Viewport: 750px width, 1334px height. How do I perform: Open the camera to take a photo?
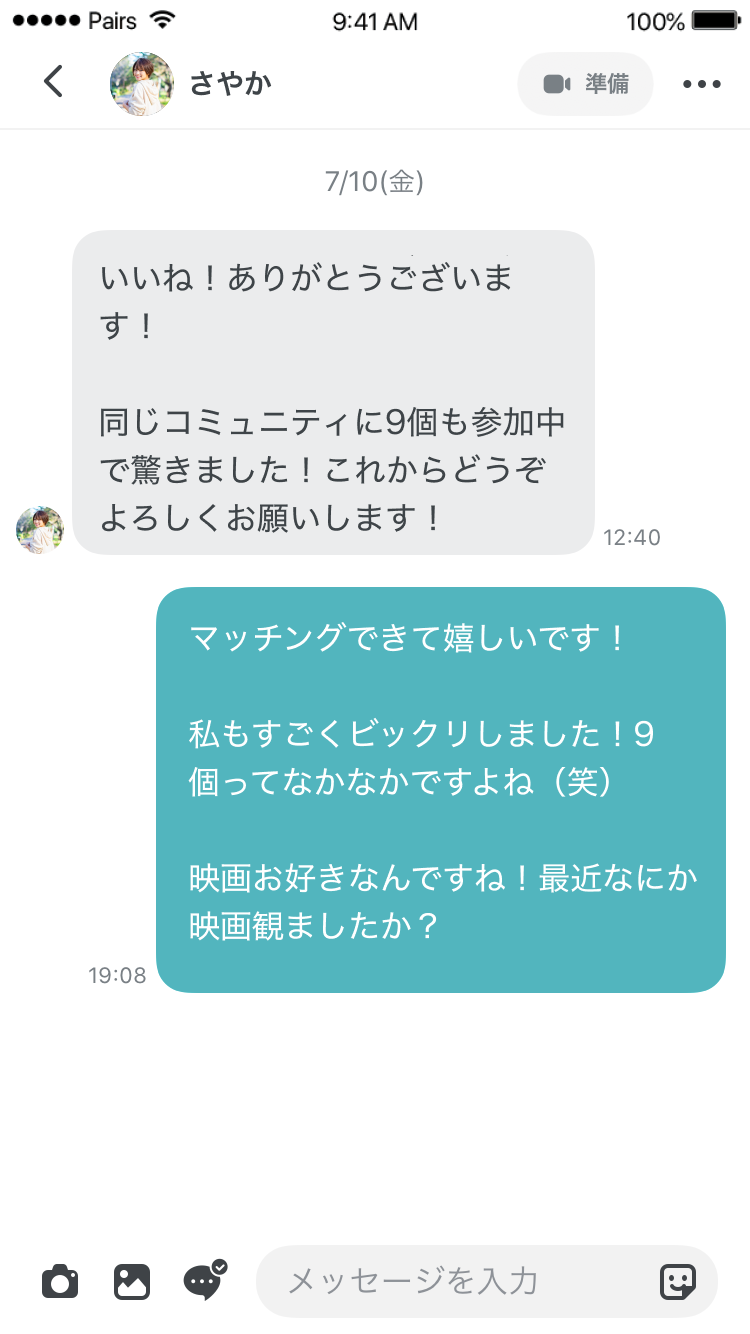tap(60, 1281)
